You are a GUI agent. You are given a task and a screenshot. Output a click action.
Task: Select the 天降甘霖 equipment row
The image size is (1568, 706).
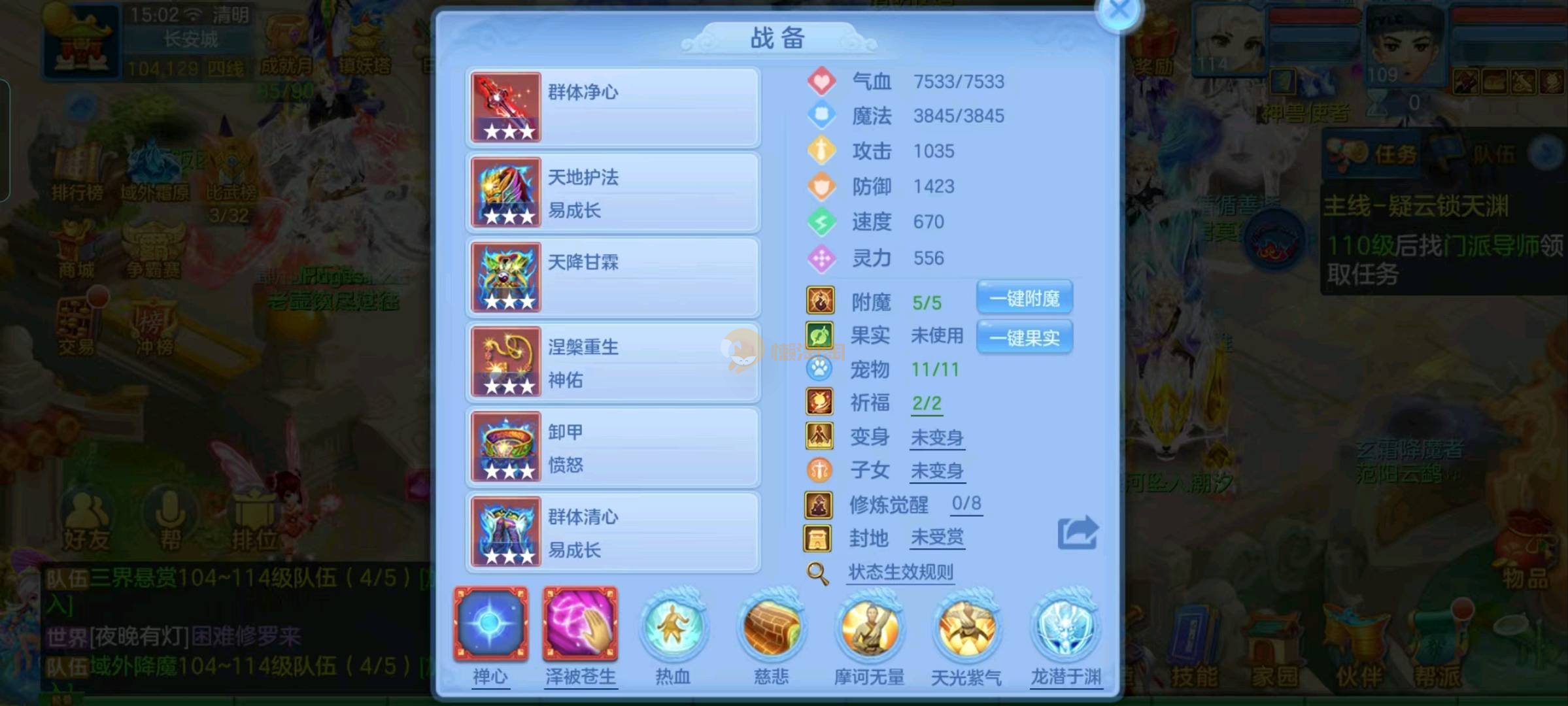pyautogui.click(x=613, y=277)
